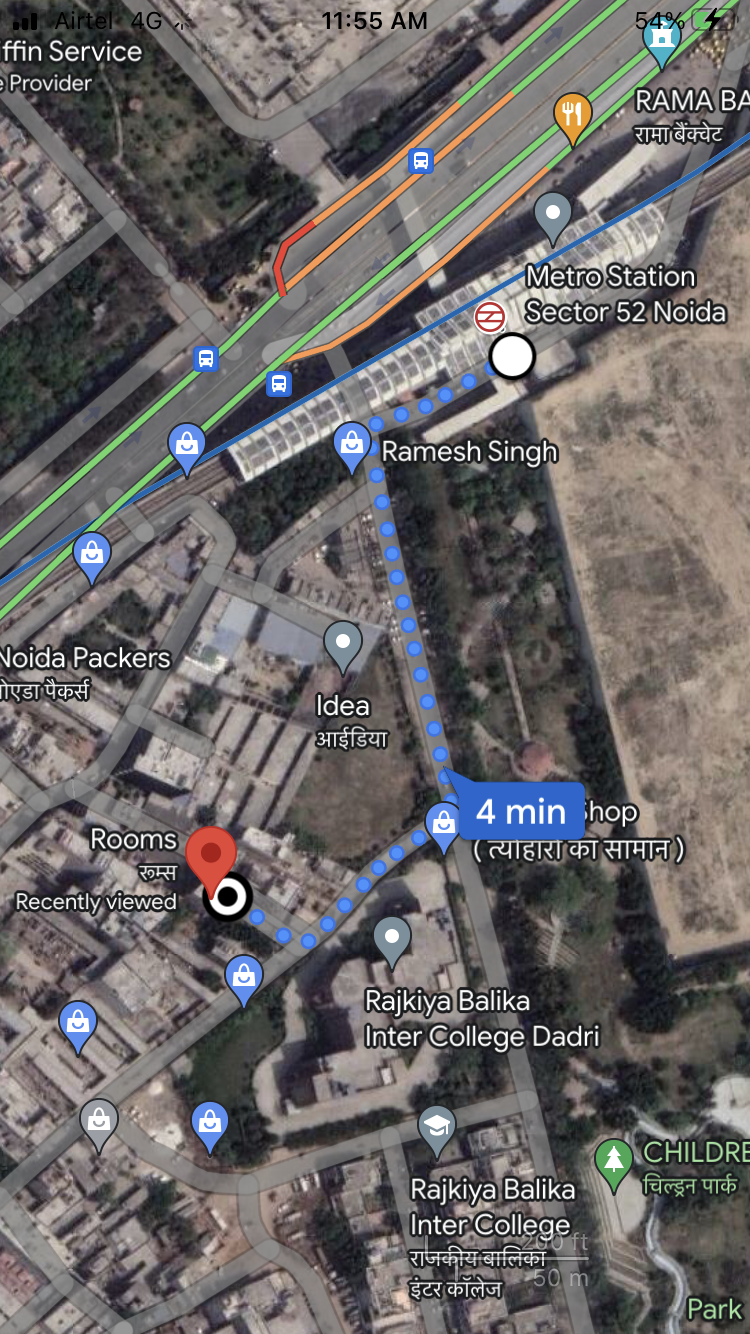The width and height of the screenshot is (750, 1334).
Task: Tap the festival supplies shop pin by route
Action: 442,826
